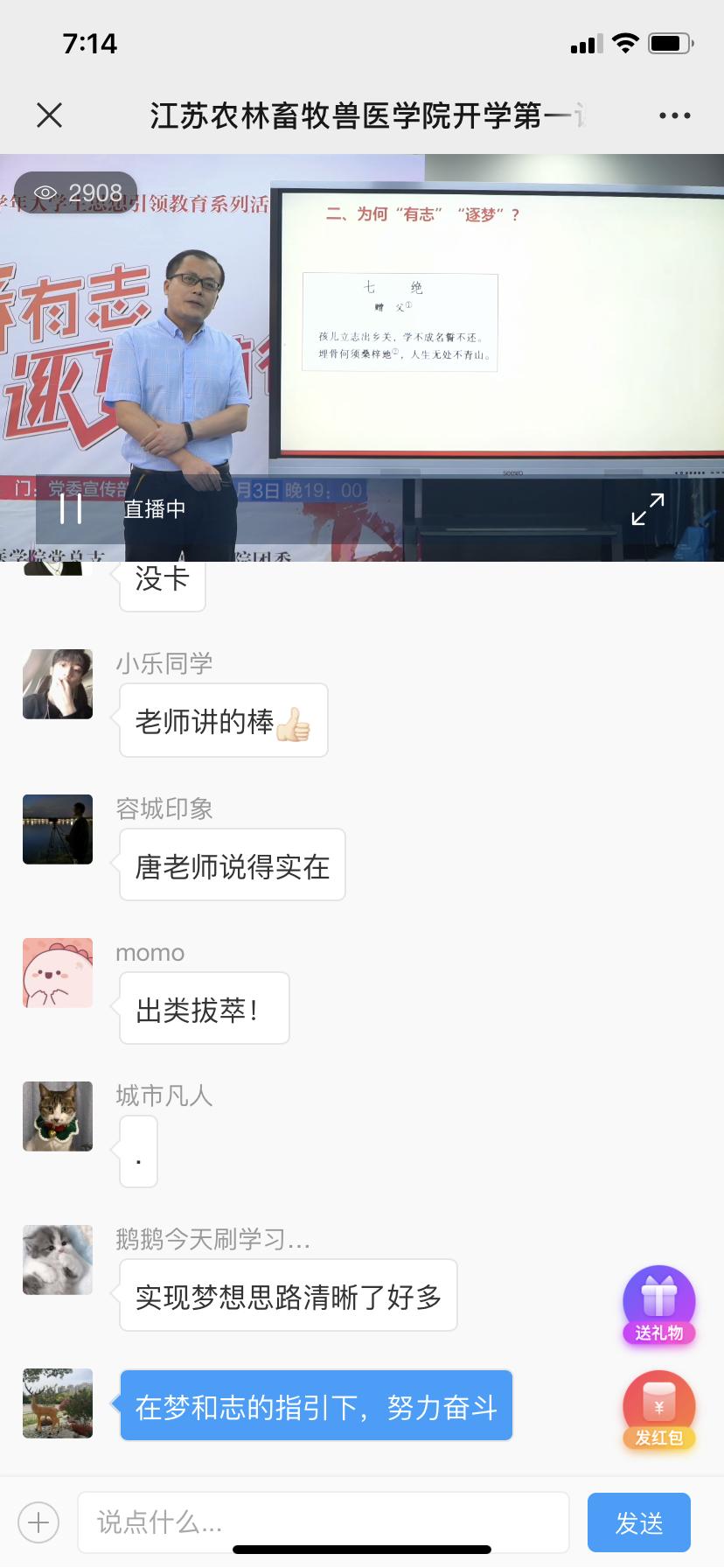This screenshot has height=1568, width=724.
Task: Open momo's avatar
Action: point(58,973)
